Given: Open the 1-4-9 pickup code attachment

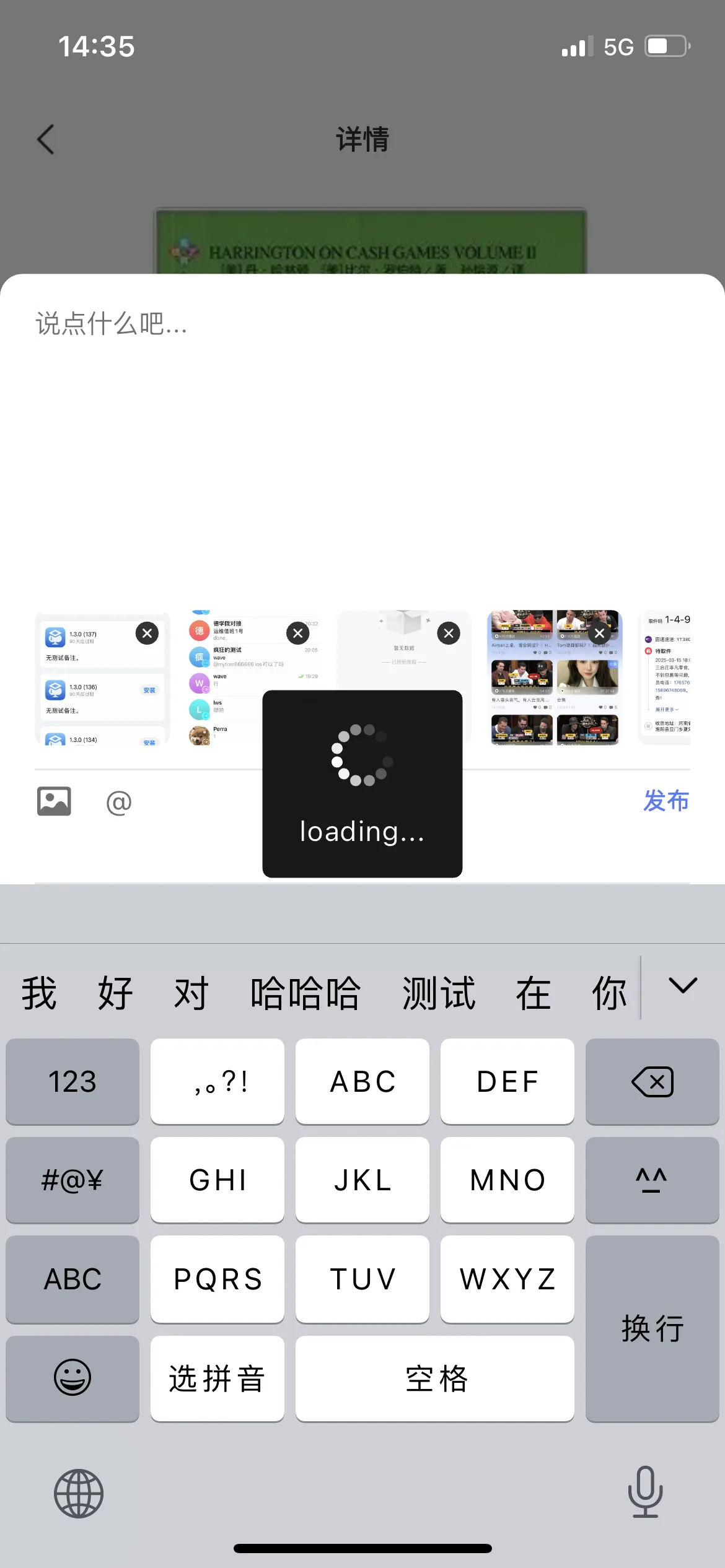Looking at the screenshot, I should (665, 677).
